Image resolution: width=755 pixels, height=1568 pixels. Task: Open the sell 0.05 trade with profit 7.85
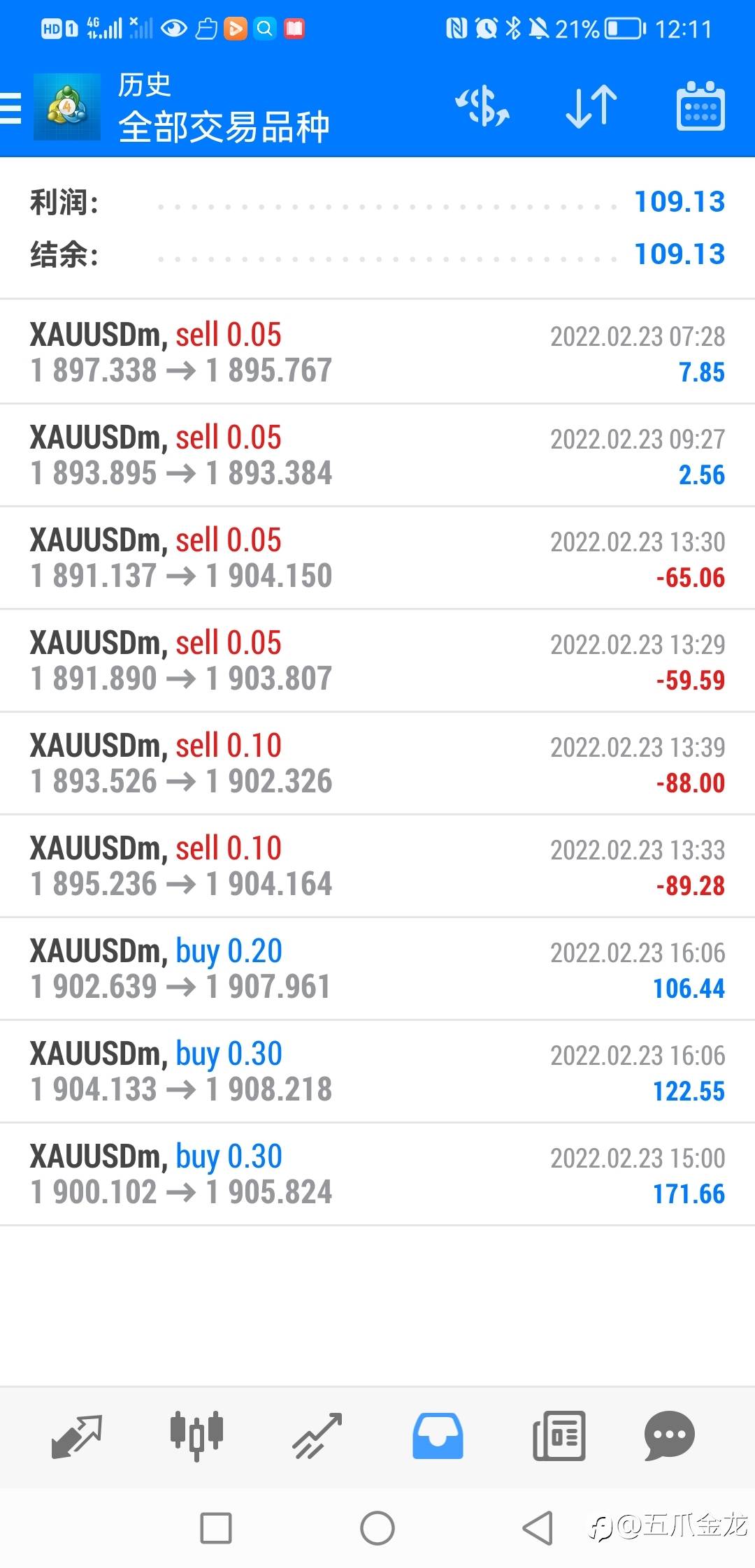[x=377, y=352]
